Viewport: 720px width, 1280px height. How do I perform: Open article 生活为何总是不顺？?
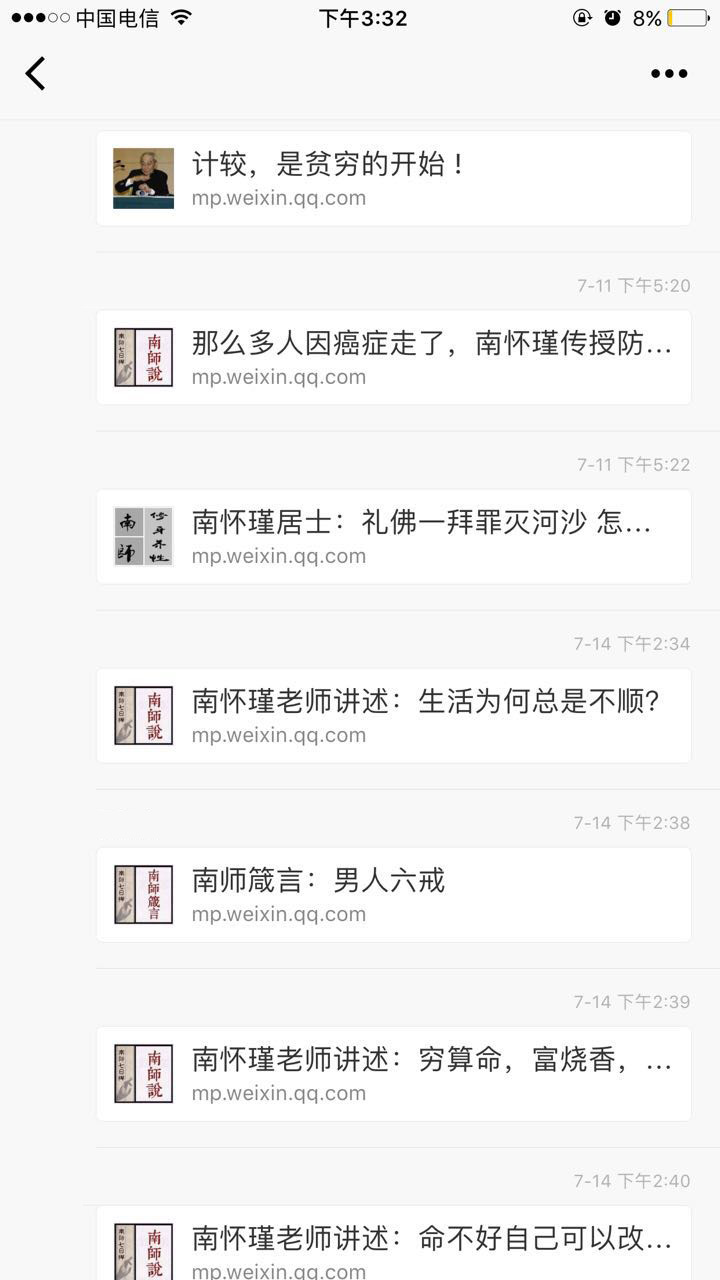click(x=393, y=716)
